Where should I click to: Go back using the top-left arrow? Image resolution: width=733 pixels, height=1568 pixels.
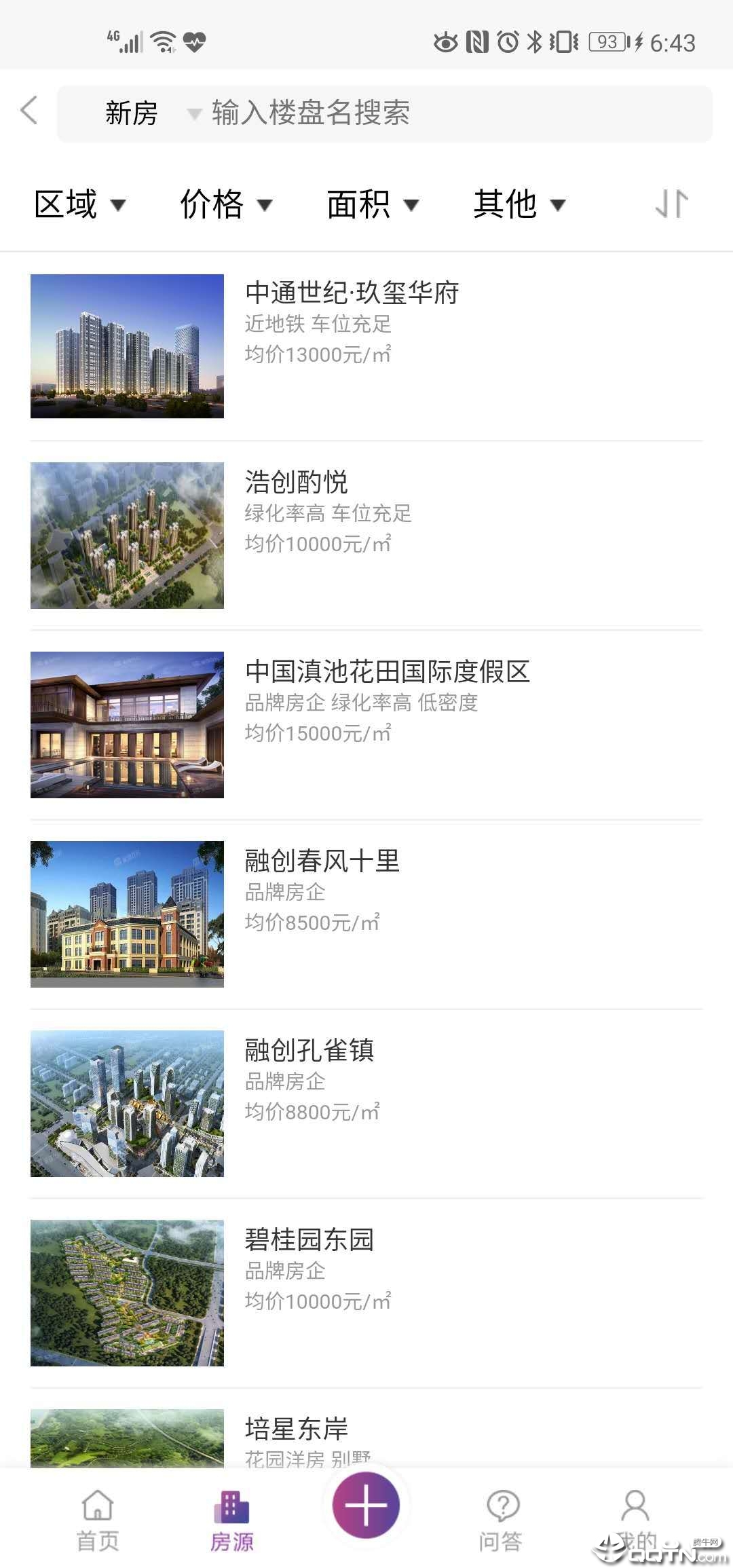pyautogui.click(x=29, y=111)
